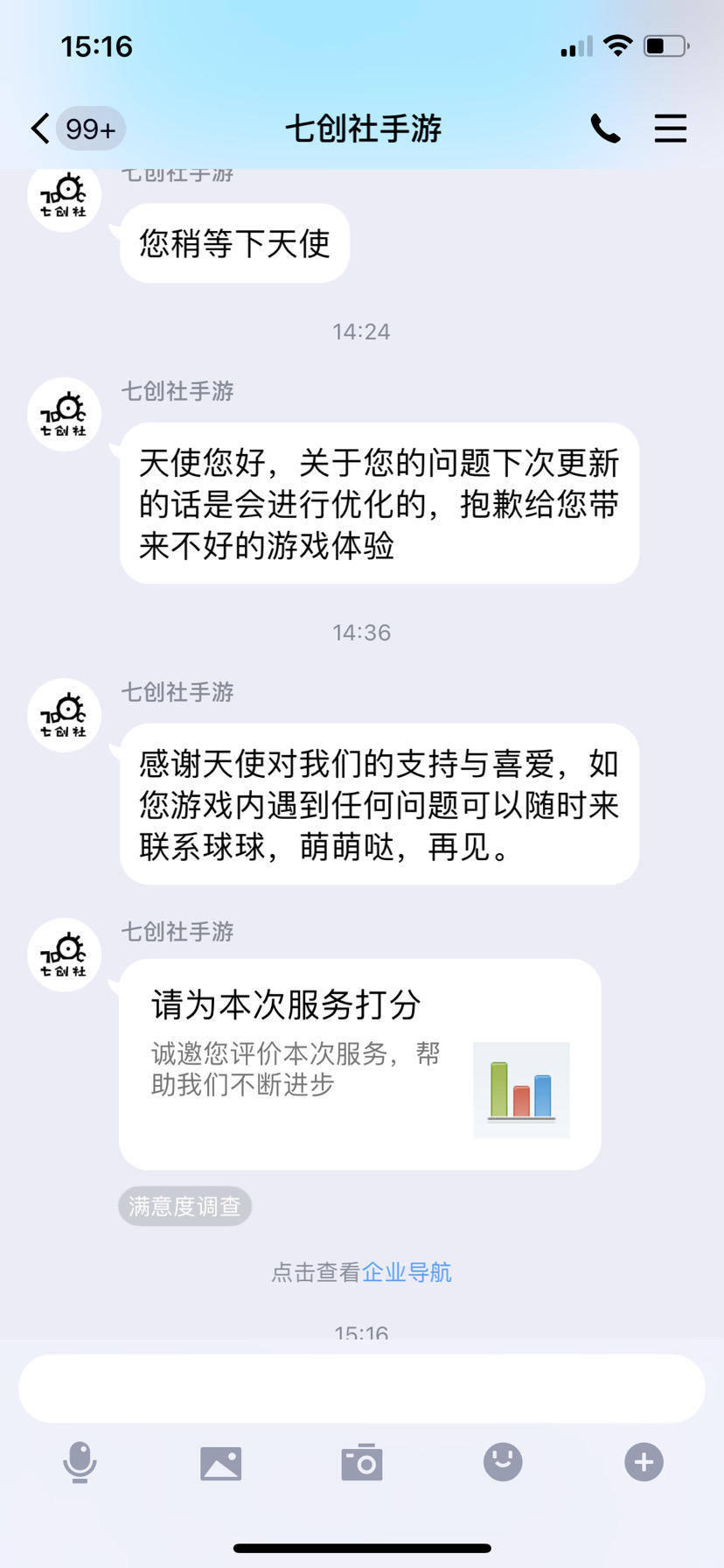Focus the message input field

click(362, 1389)
